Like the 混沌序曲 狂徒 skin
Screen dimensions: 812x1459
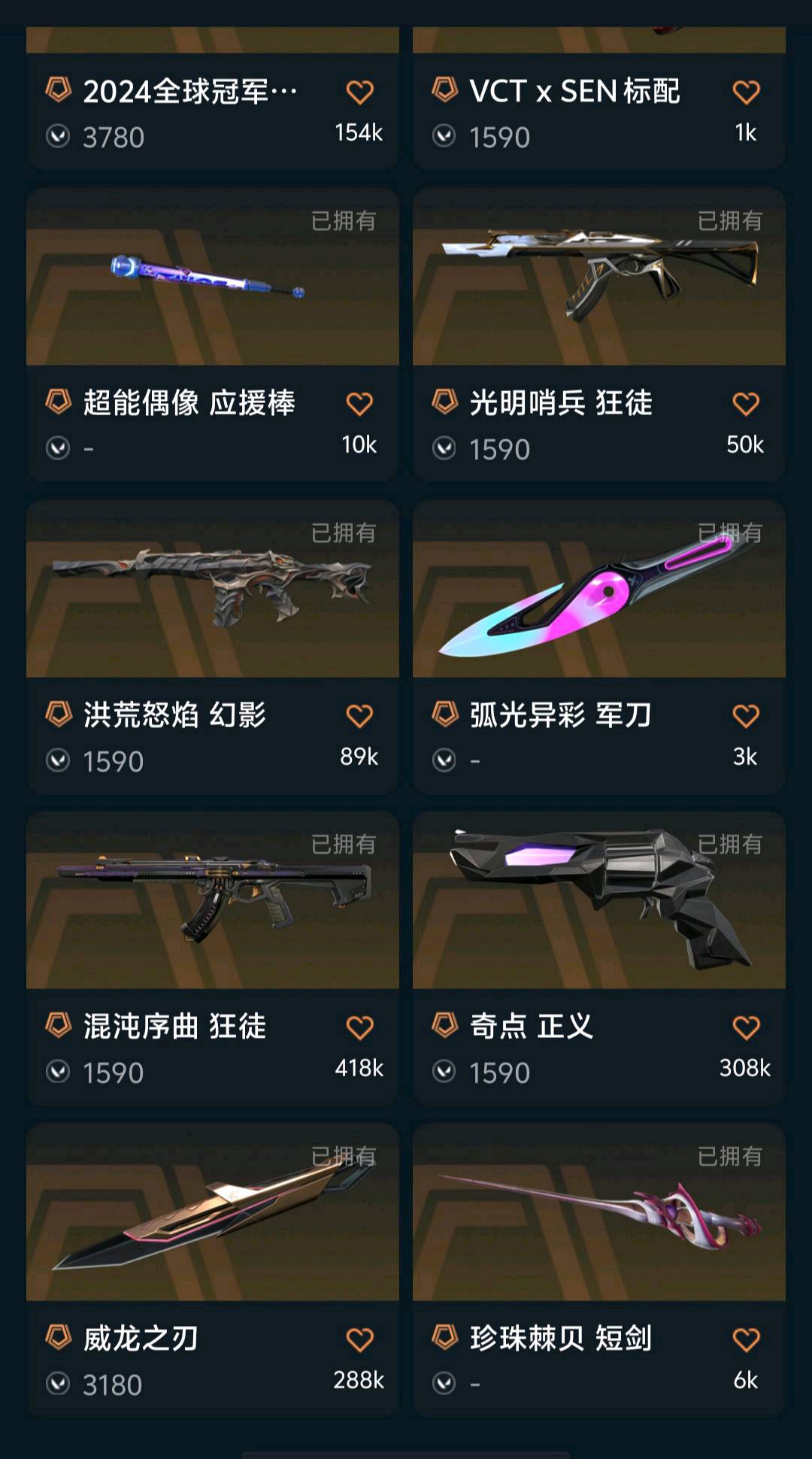[359, 1027]
